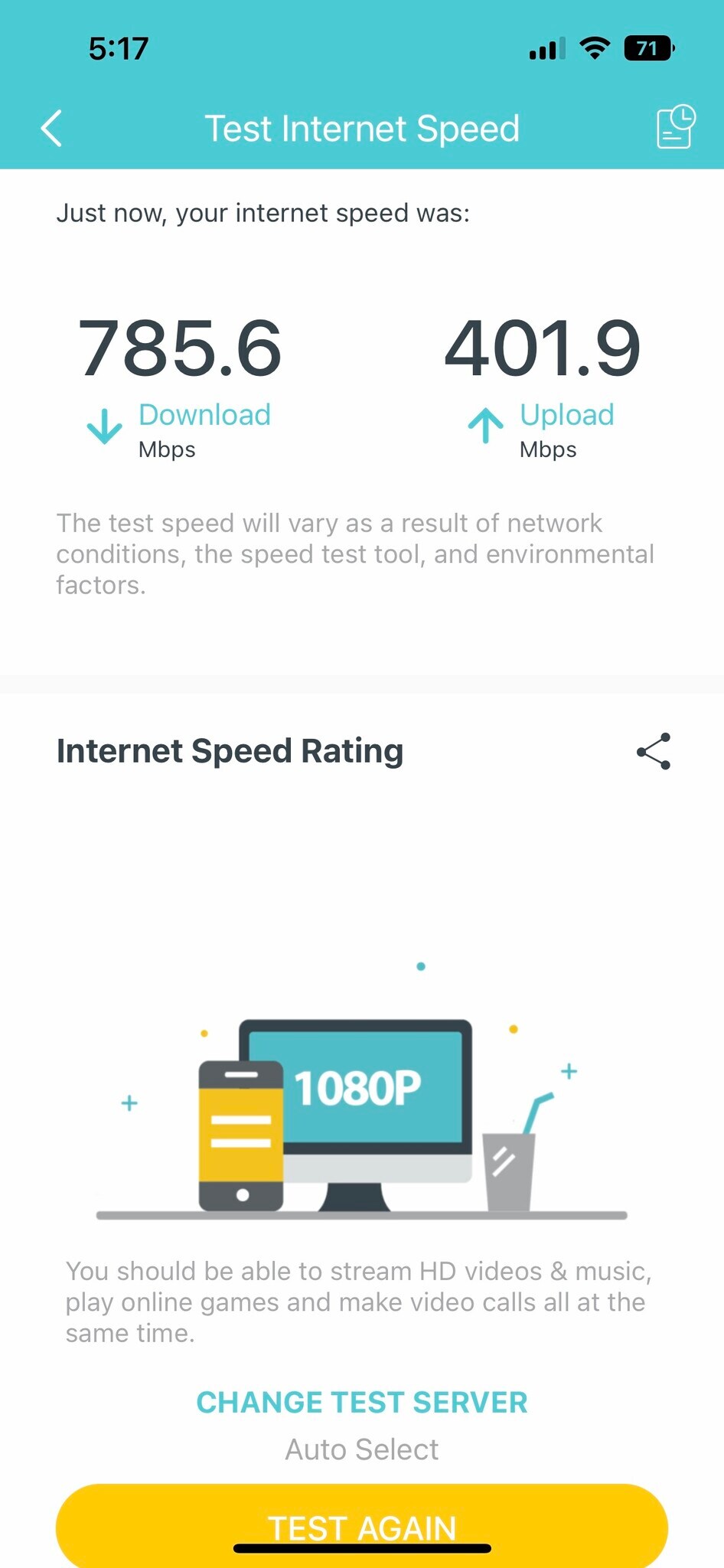This screenshot has height=1568, width=724.
Task: Click the upload arrow icon
Action: click(484, 426)
